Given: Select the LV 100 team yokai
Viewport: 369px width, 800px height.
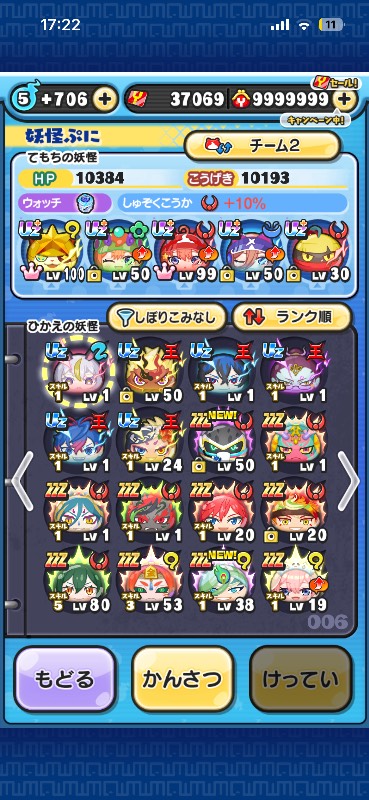Looking at the screenshot, I should [x=50, y=253].
